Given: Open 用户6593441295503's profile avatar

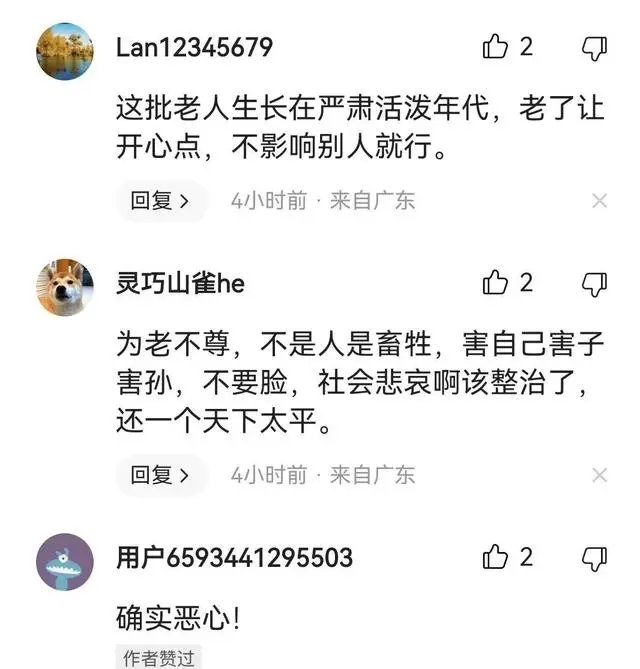Looking at the screenshot, I should coord(65,562).
